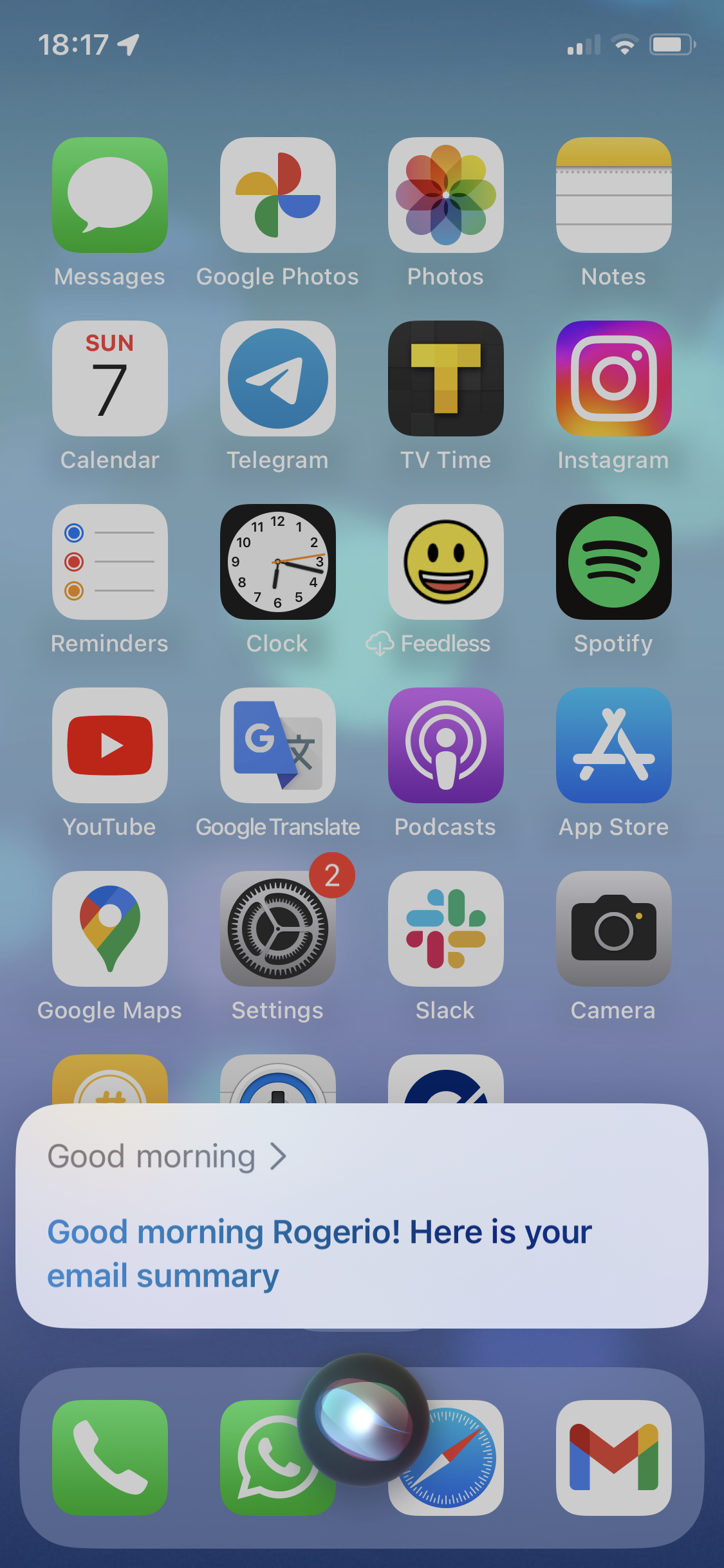Open Google Translate

[277, 745]
